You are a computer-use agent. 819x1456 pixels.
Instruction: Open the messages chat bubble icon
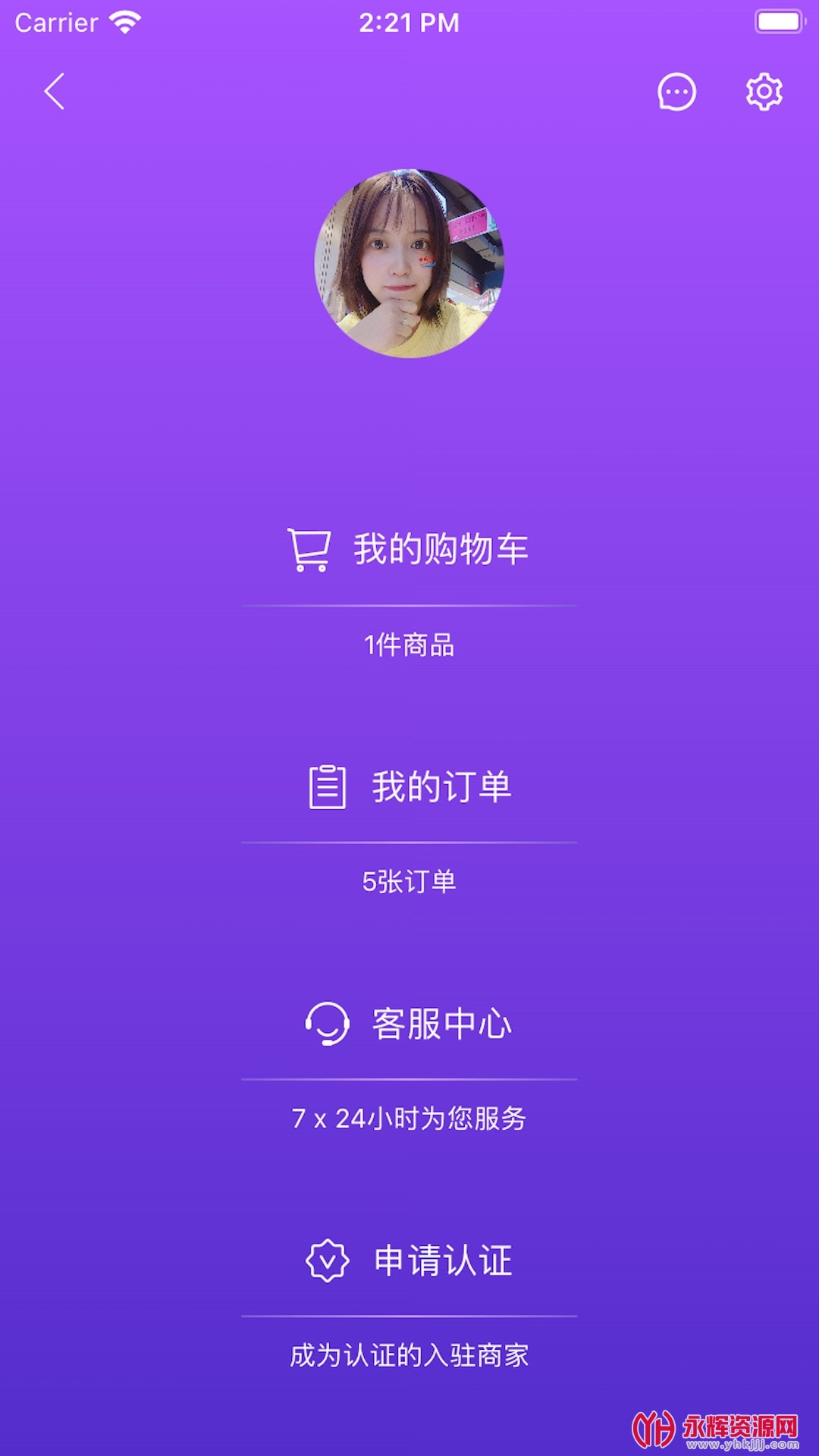pyautogui.click(x=676, y=92)
